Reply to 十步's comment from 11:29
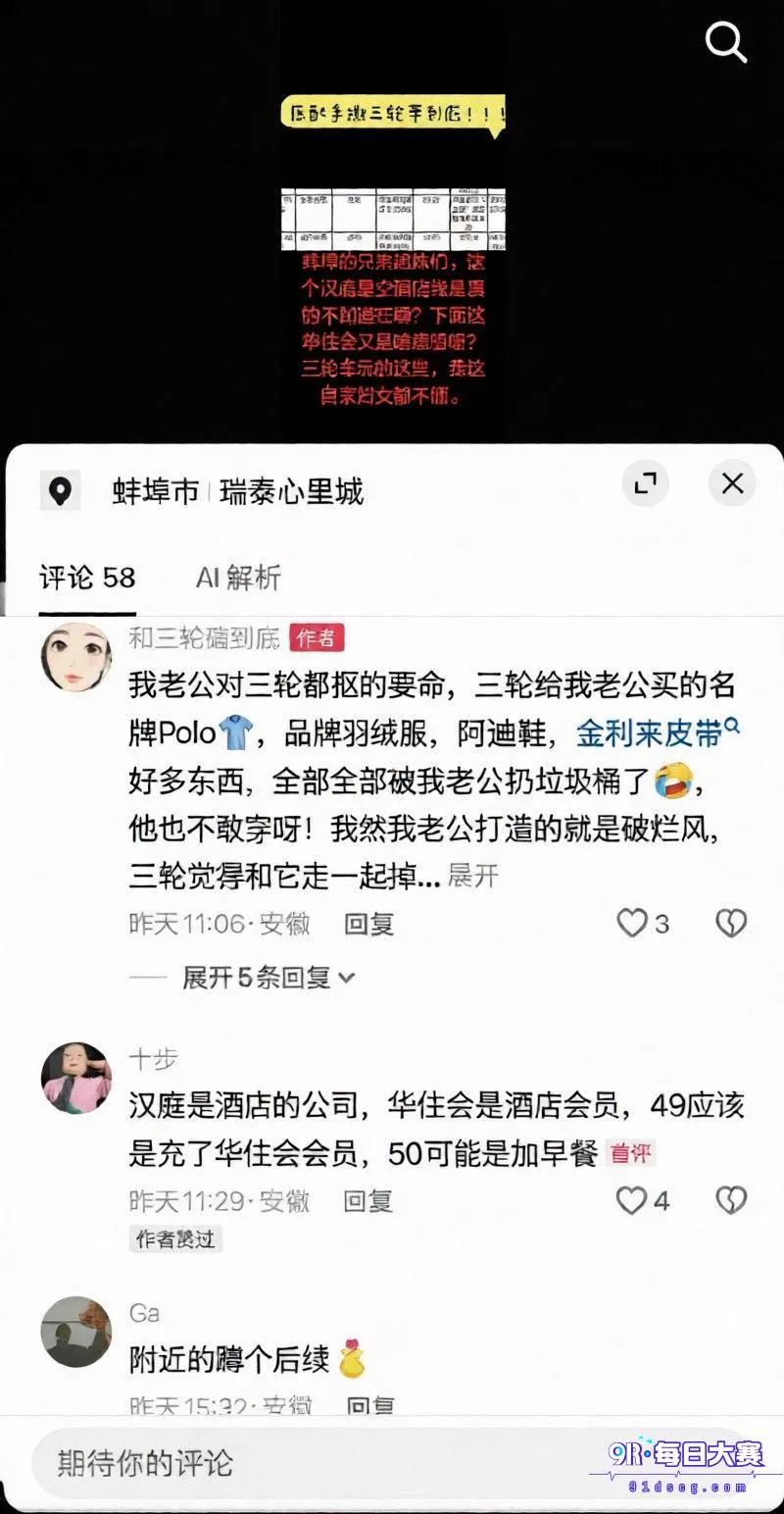 coord(369,1200)
